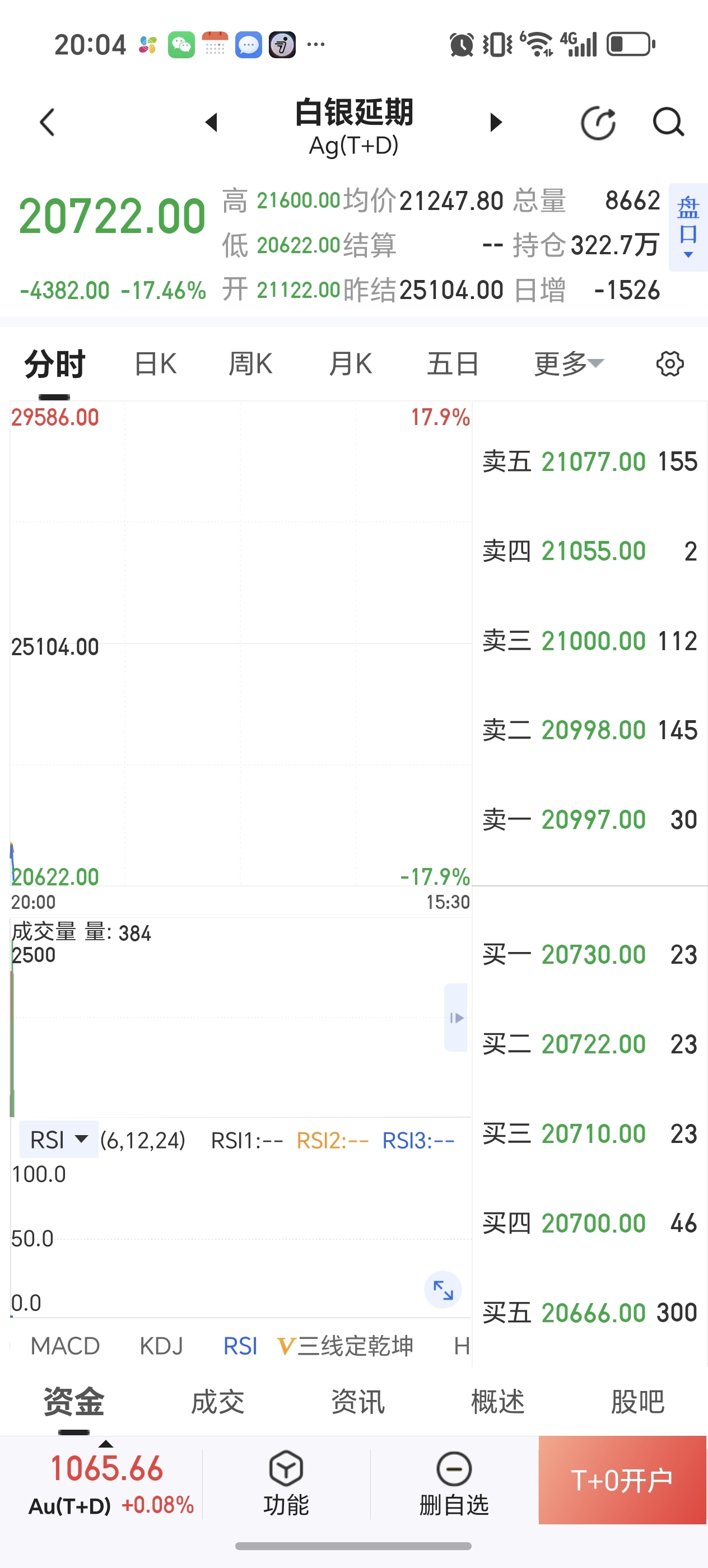Open the RSI indicator dropdown
The width and height of the screenshot is (708, 1568).
tap(59, 1140)
